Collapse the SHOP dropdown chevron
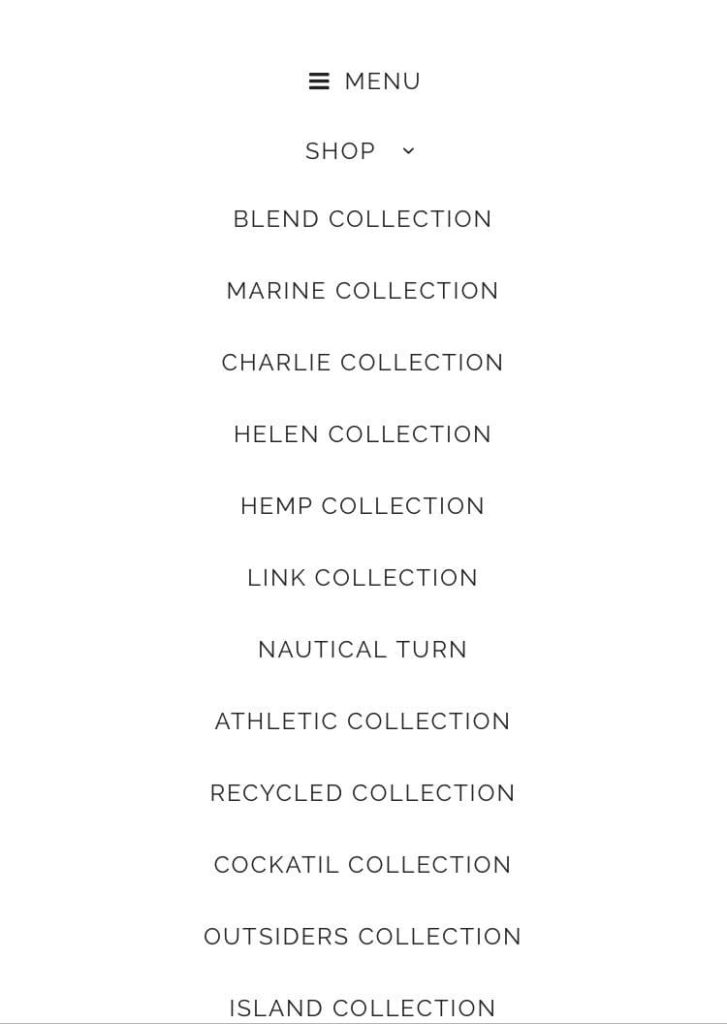727x1024 pixels. 408,151
